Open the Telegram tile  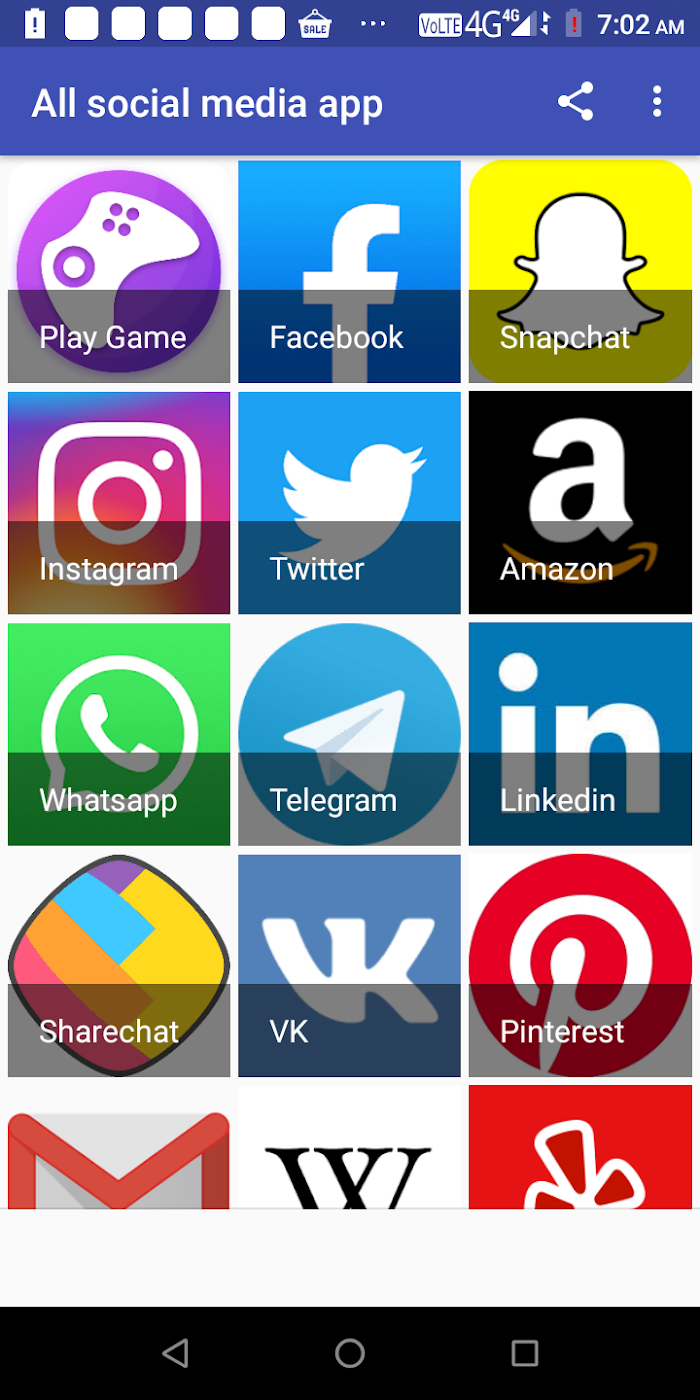pos(349,734)
